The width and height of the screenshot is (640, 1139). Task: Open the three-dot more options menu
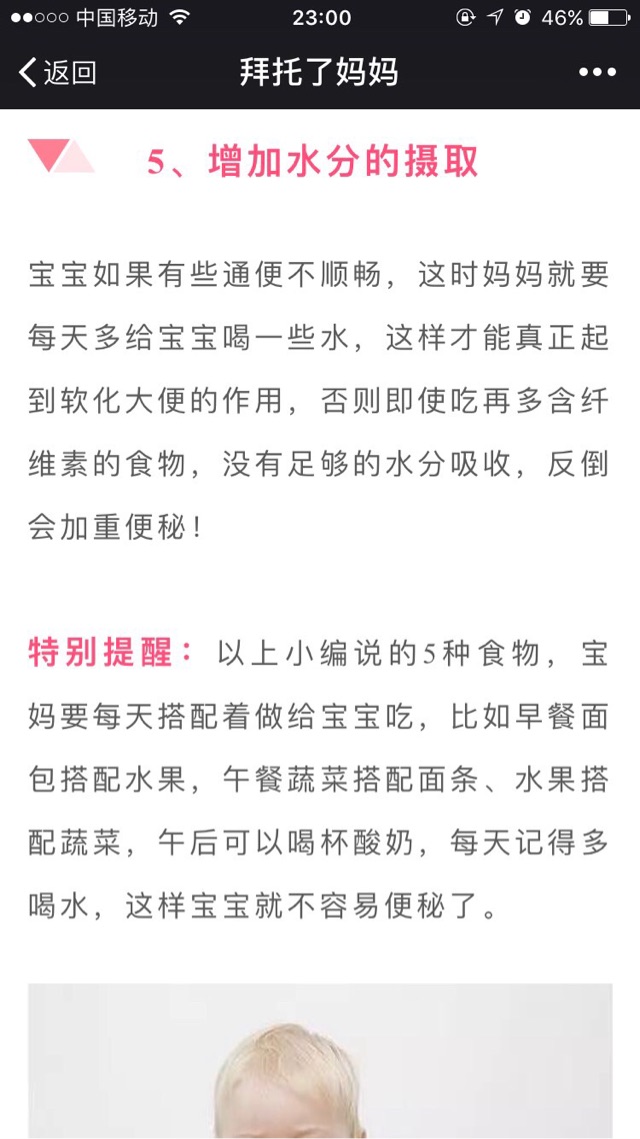point(597,73)
